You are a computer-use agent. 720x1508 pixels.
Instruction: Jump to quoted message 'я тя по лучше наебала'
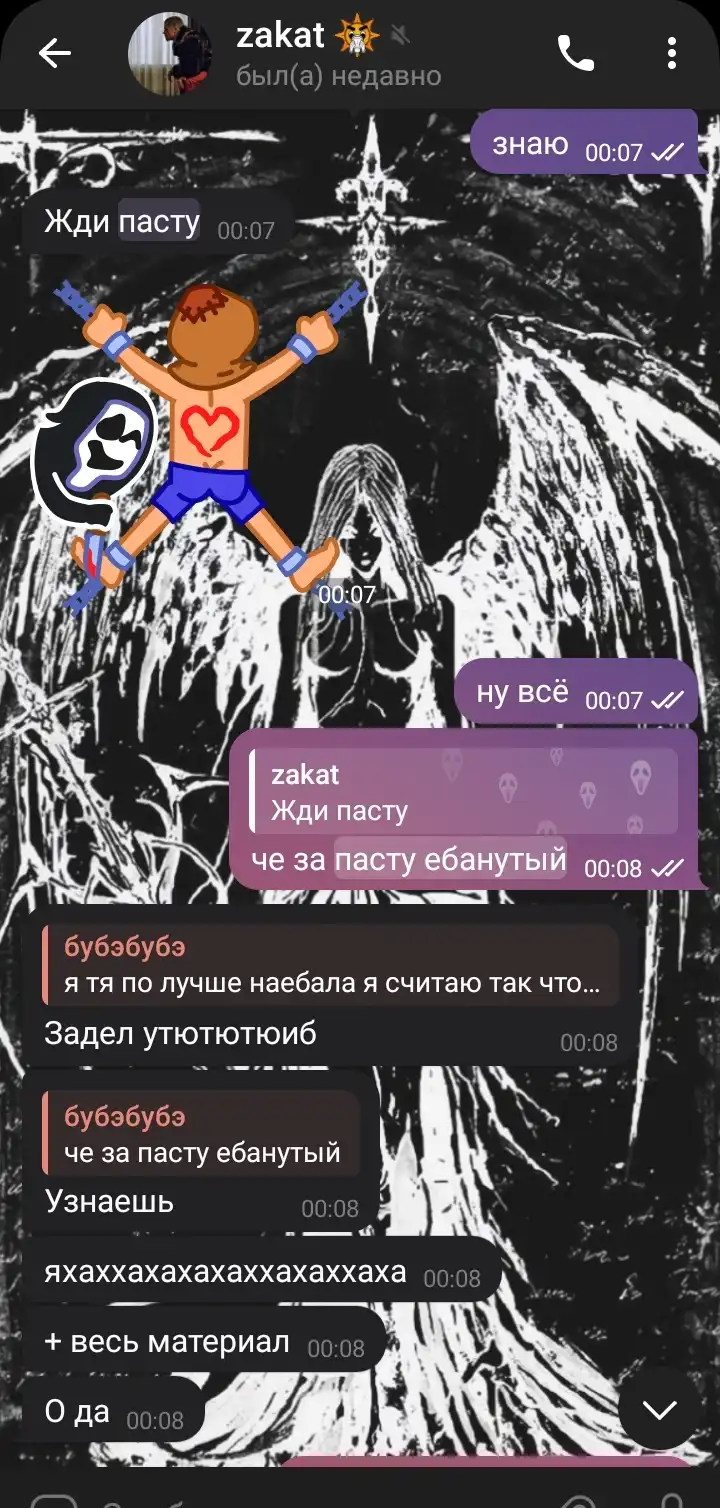(x=331, y=964)
